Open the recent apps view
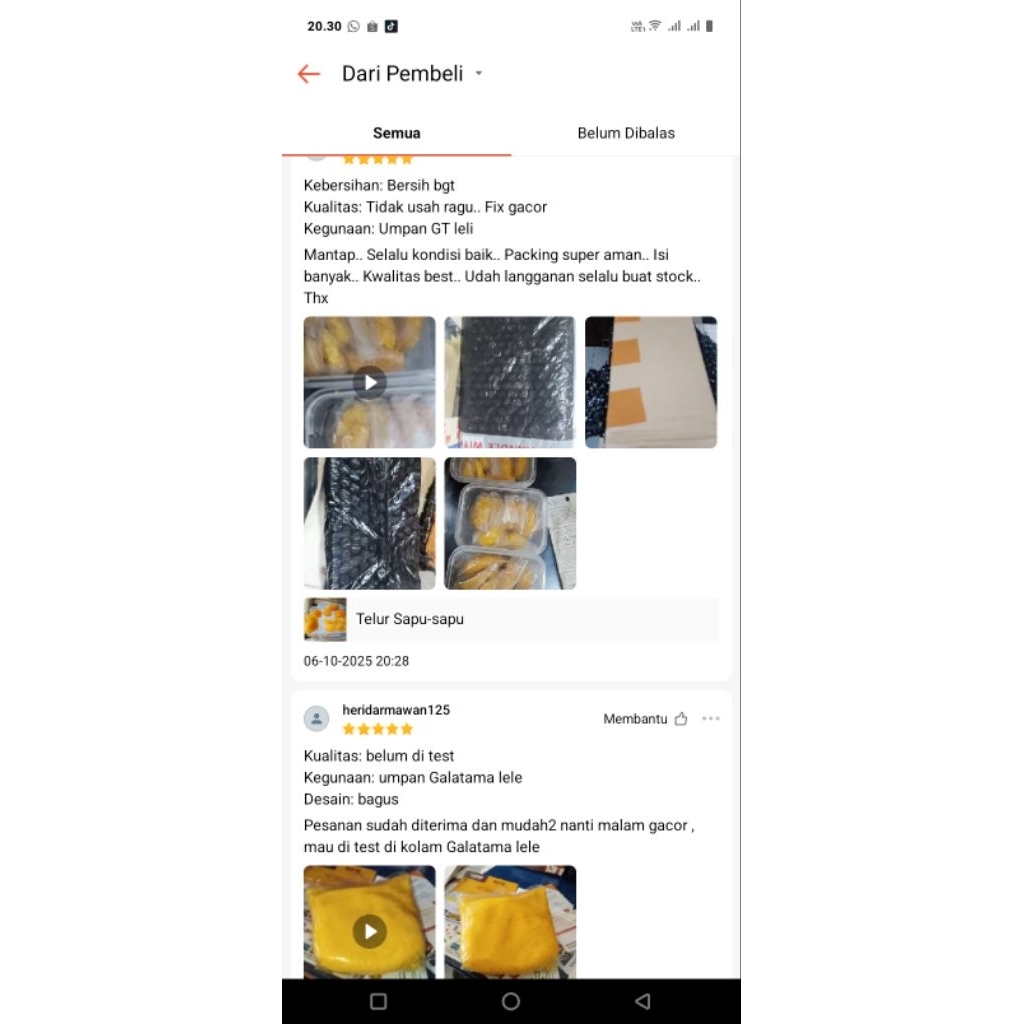This screenshot has width=1024, height=1024. tap(378, 1001)
